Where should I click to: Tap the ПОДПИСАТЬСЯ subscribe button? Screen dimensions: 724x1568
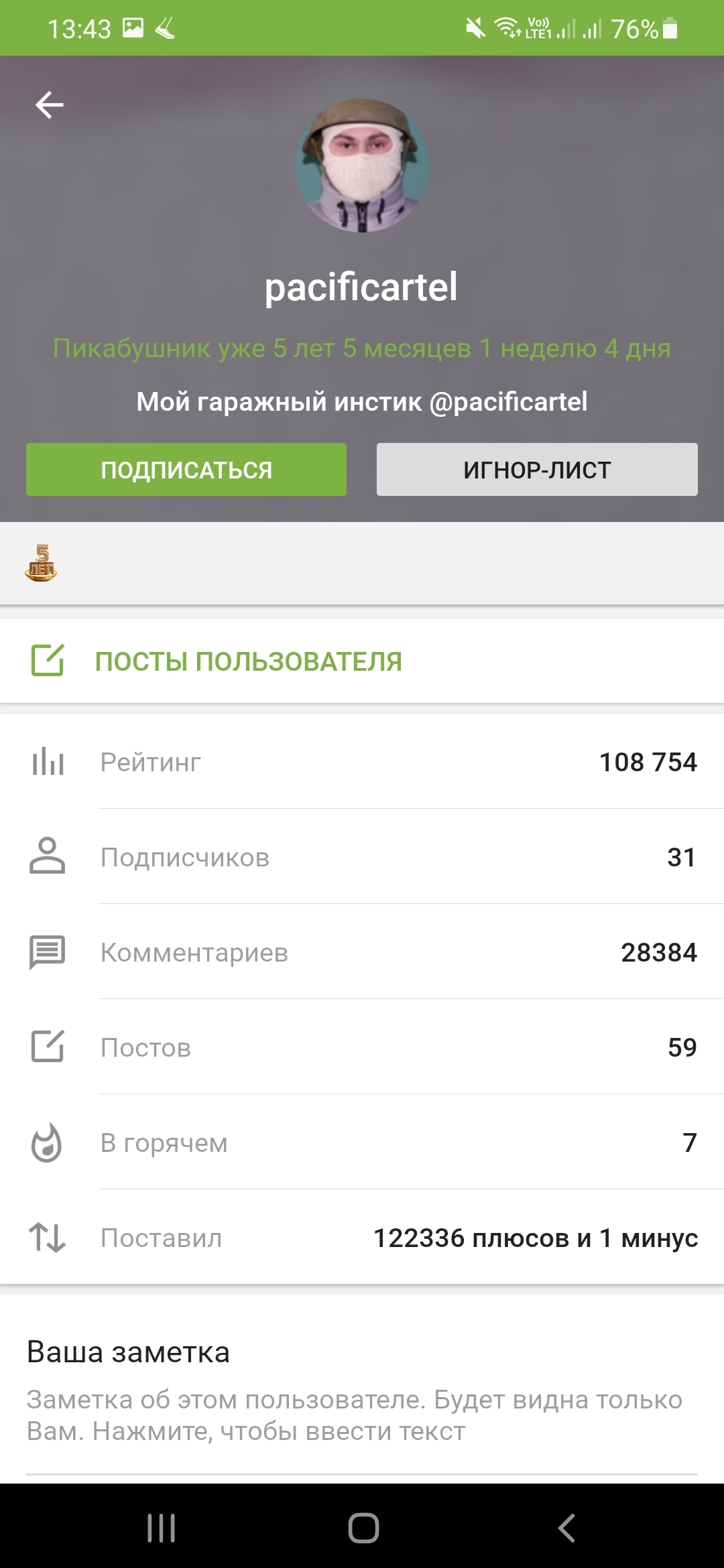click(x=186, y=469)
